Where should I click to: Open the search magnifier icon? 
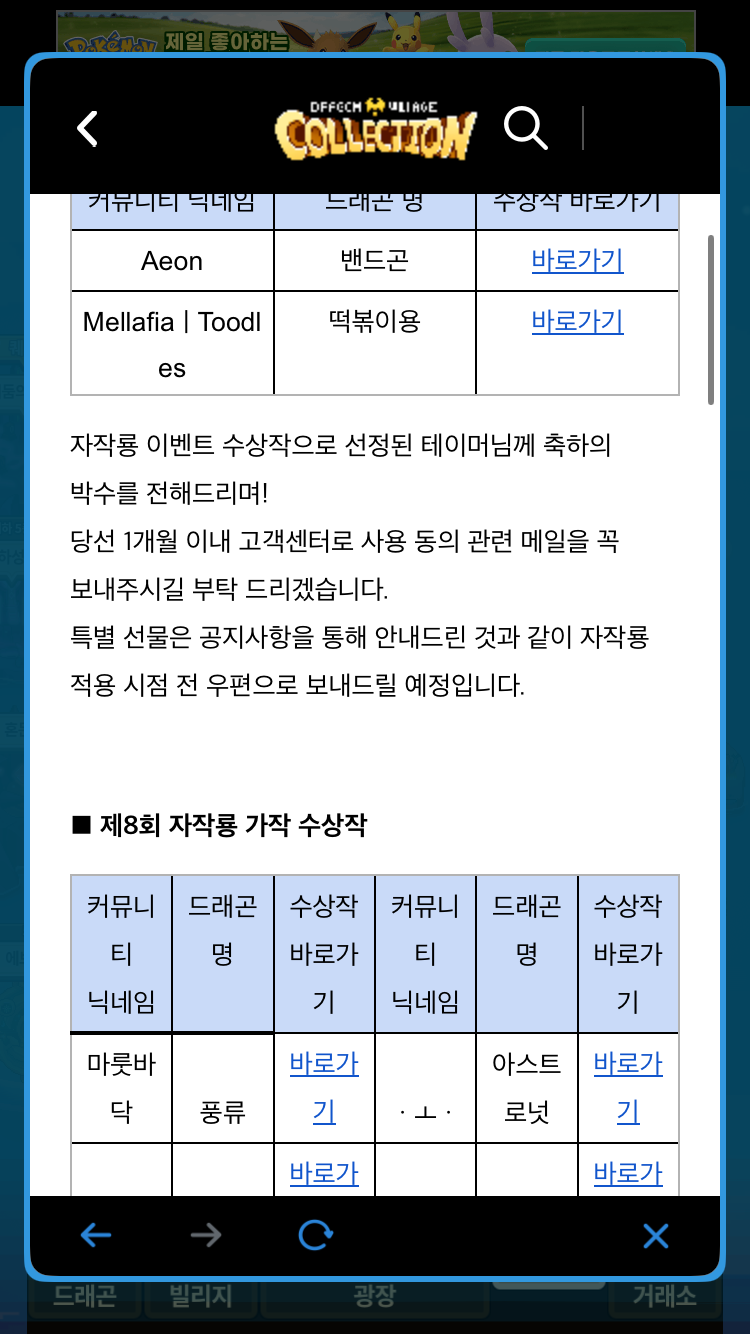click(525, 128)
